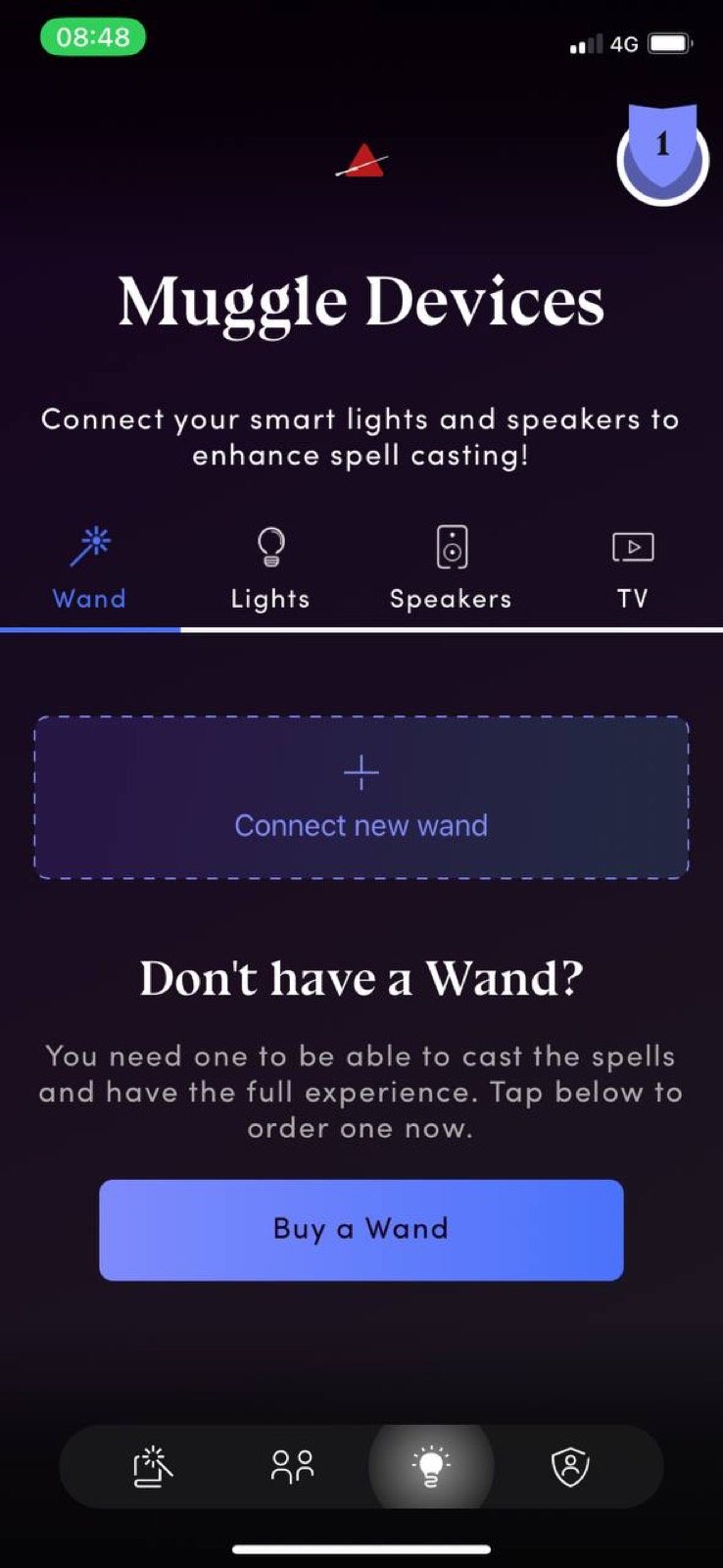Switch to the Lights tab
Viewport: 723px width, 1568px height.
tap(270, 568)
